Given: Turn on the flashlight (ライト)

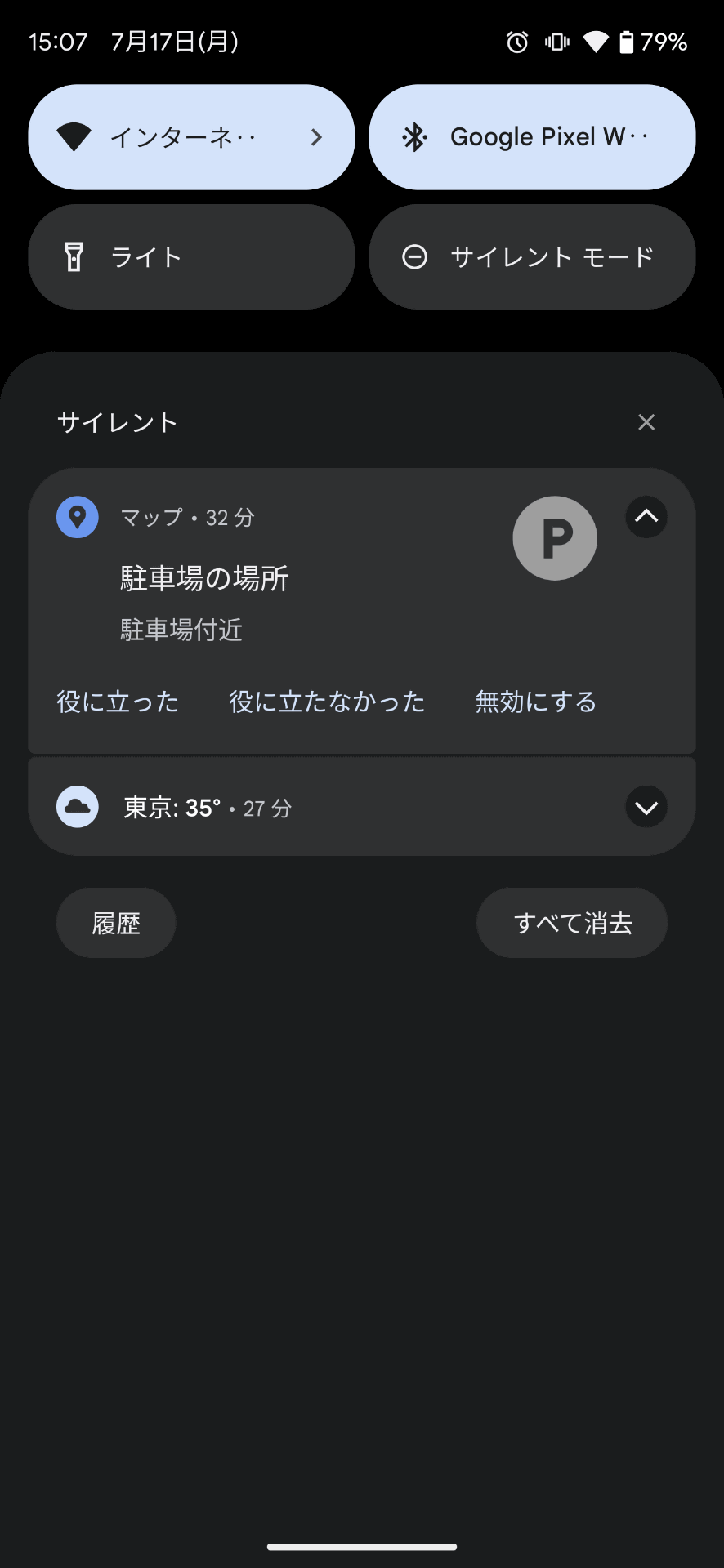Looking at the screenshot, I should coord(190,257).
